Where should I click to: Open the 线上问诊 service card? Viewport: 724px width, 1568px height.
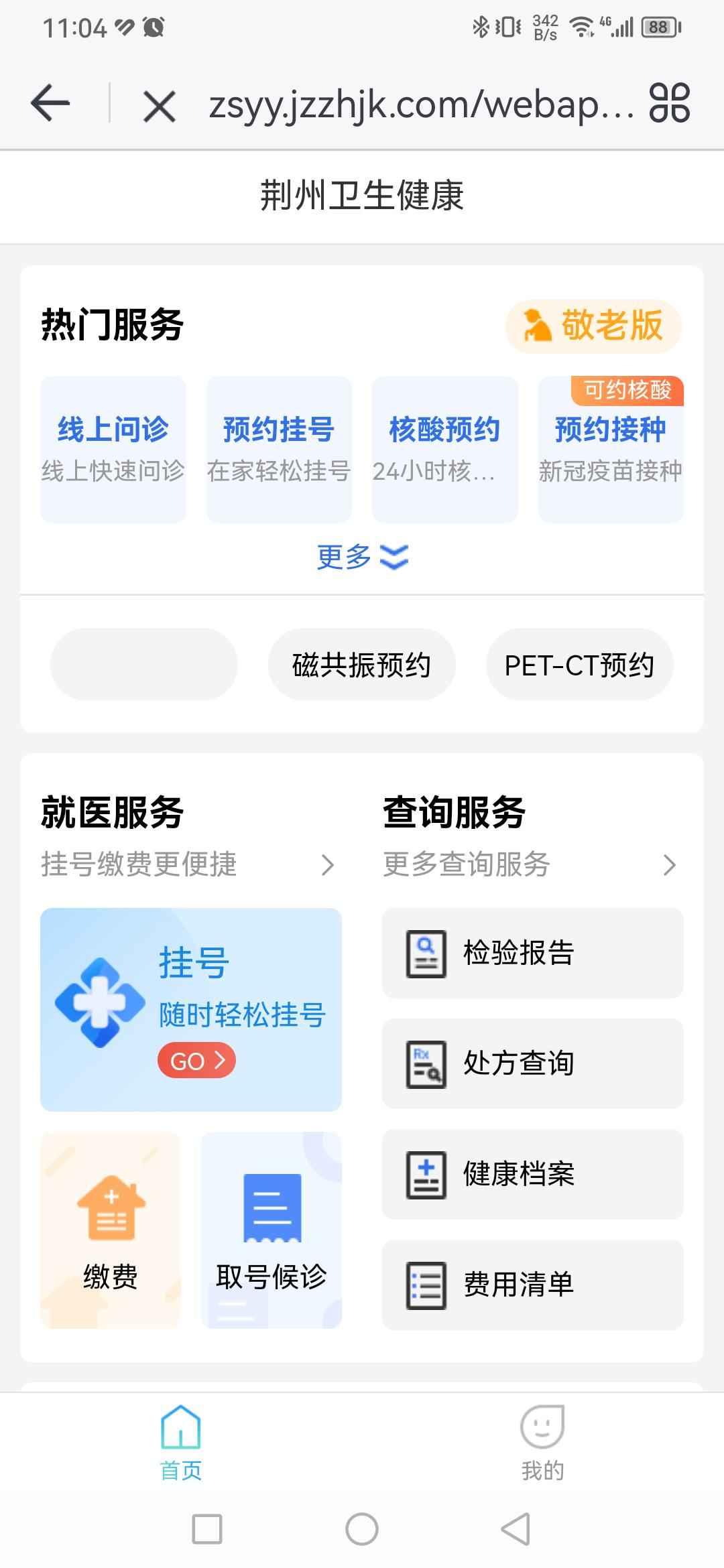[x=113, y=449]
